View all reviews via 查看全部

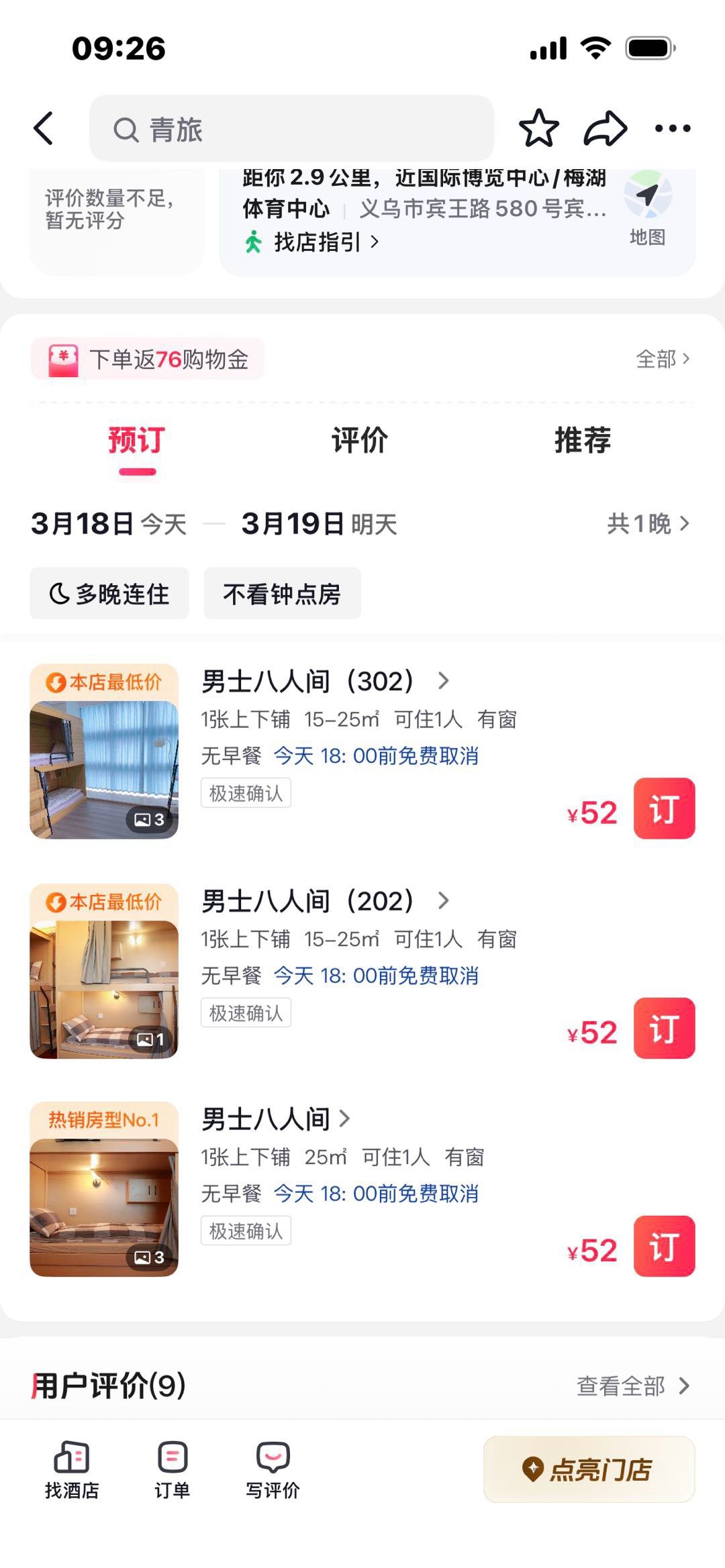click(632, 1386)
